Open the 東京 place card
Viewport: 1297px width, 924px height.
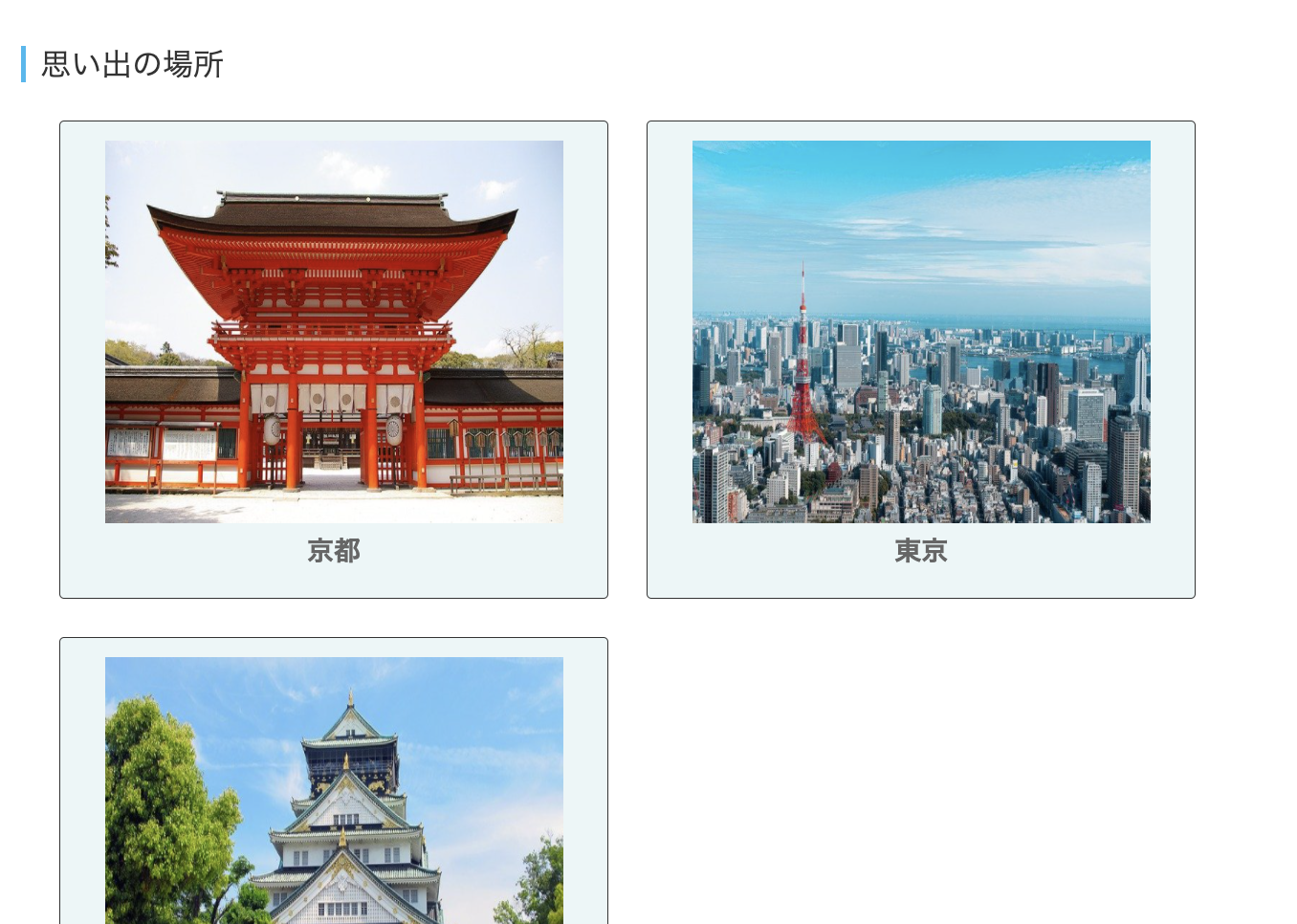920,359
